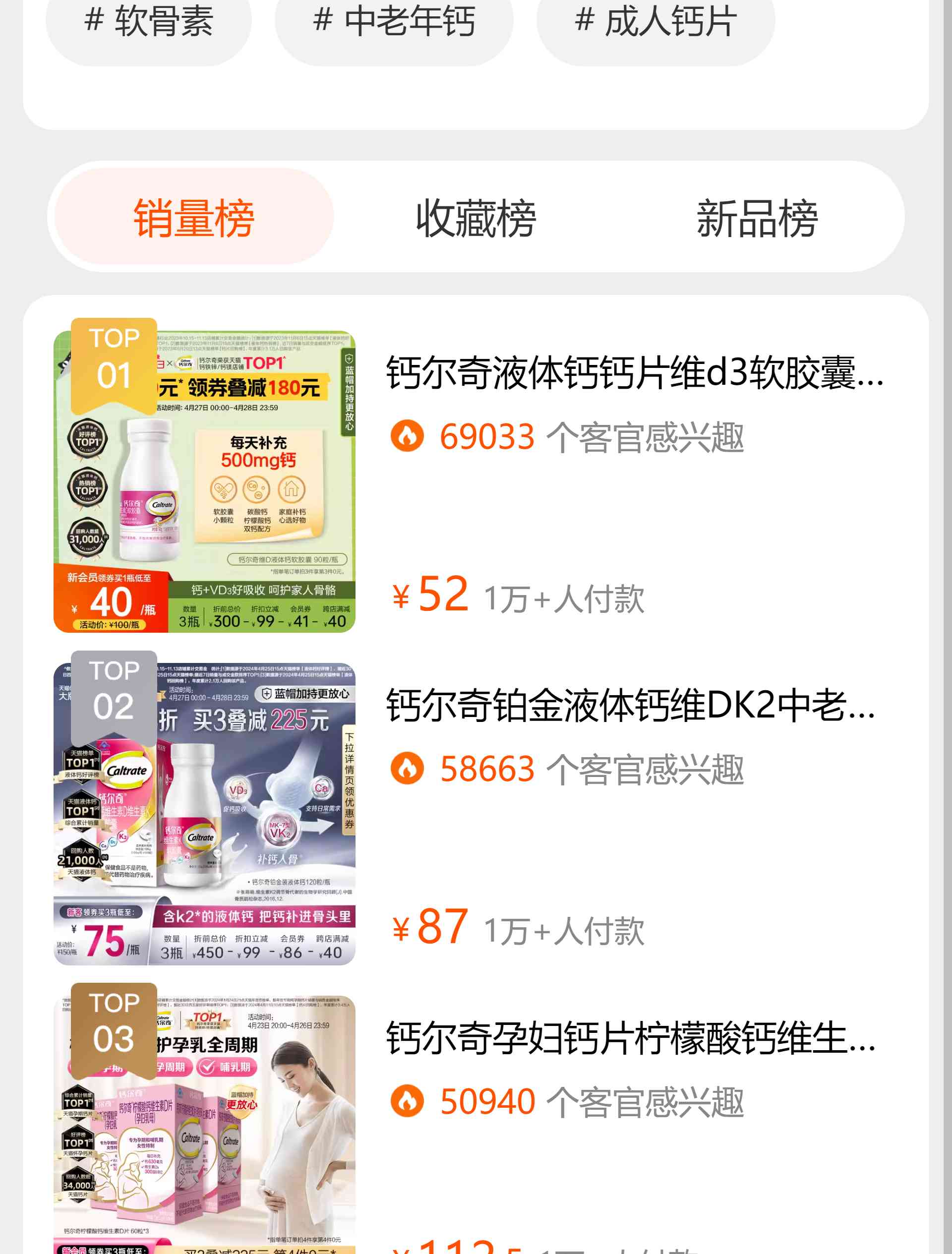Screen dimensions: 952x1254
Task: Choose the # 成人钙片 tag chip
Action: point(655,23)
